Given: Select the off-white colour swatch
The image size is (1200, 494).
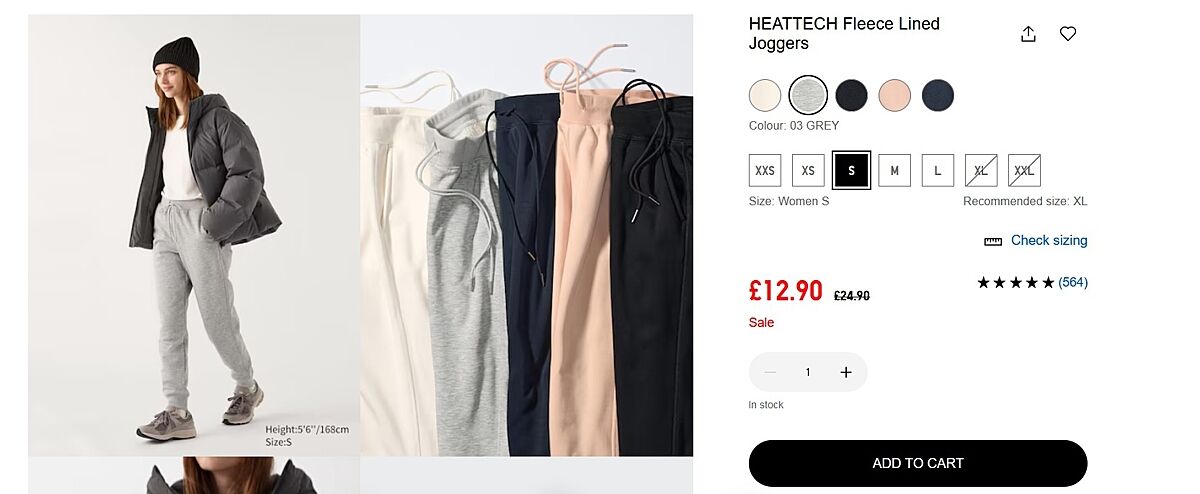Looking at the screenshot, I should (765, 95).
